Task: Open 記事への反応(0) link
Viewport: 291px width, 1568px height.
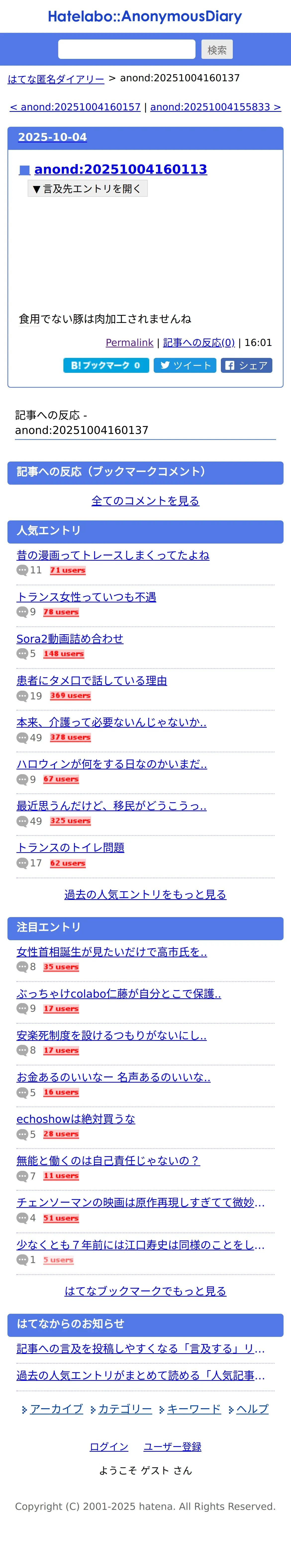Action: 198,343
